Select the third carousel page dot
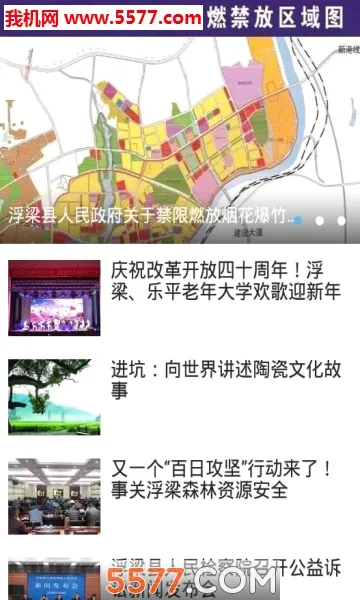 pos(341,220)
